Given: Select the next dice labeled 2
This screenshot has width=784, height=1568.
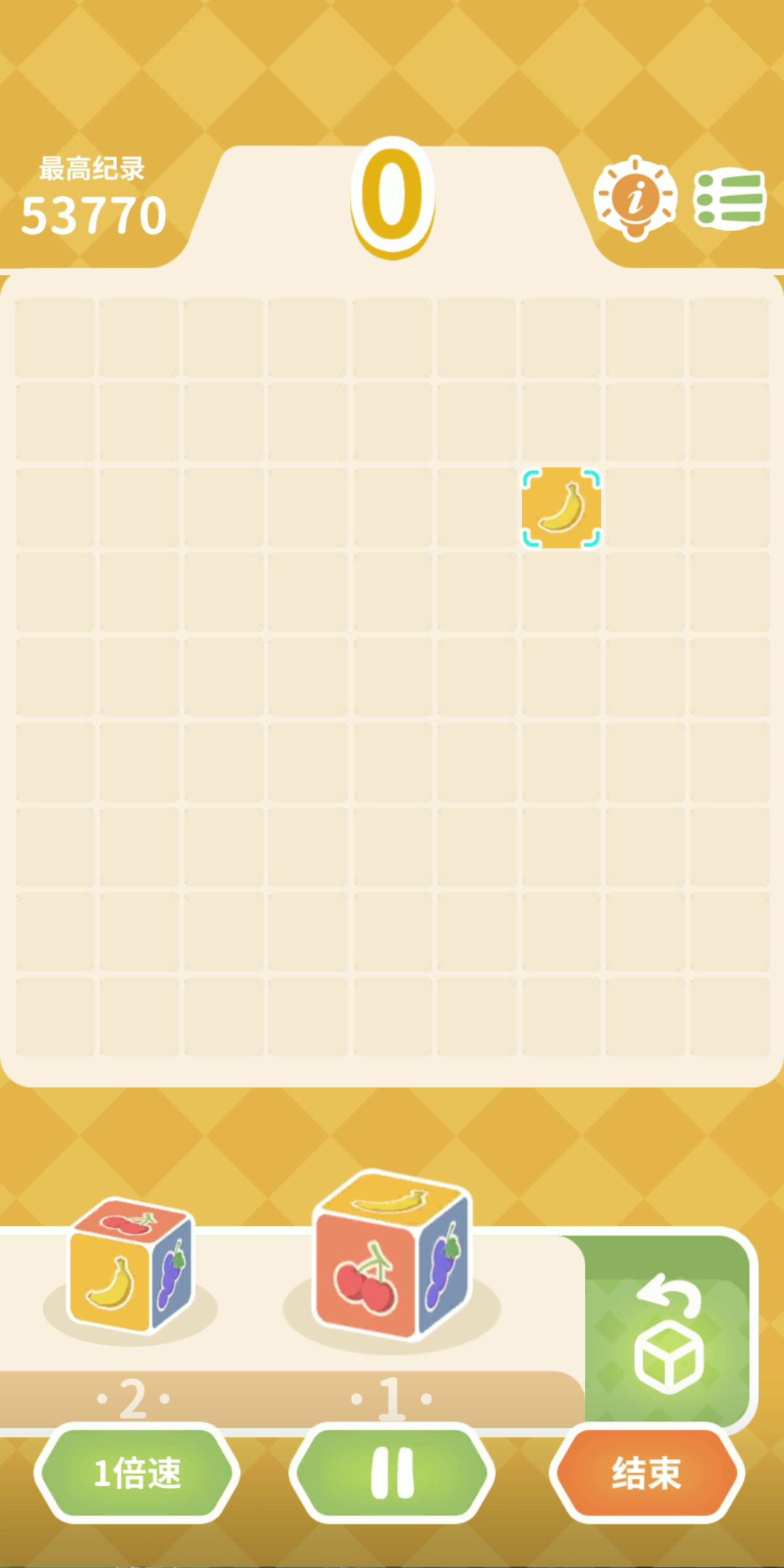Looking at the screenshot, I should tap(131, 1267).
